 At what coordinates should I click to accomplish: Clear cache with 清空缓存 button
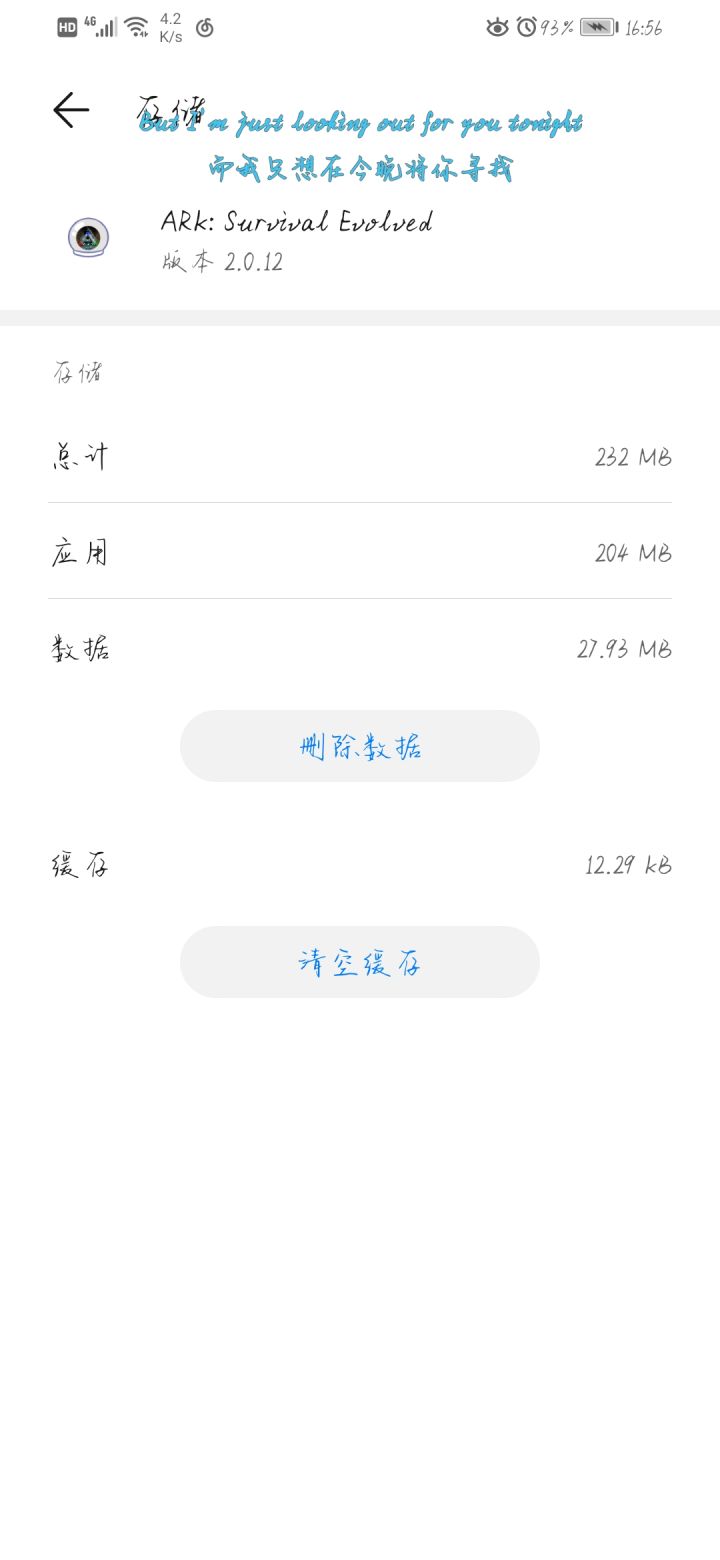click(x=360, y=962)
